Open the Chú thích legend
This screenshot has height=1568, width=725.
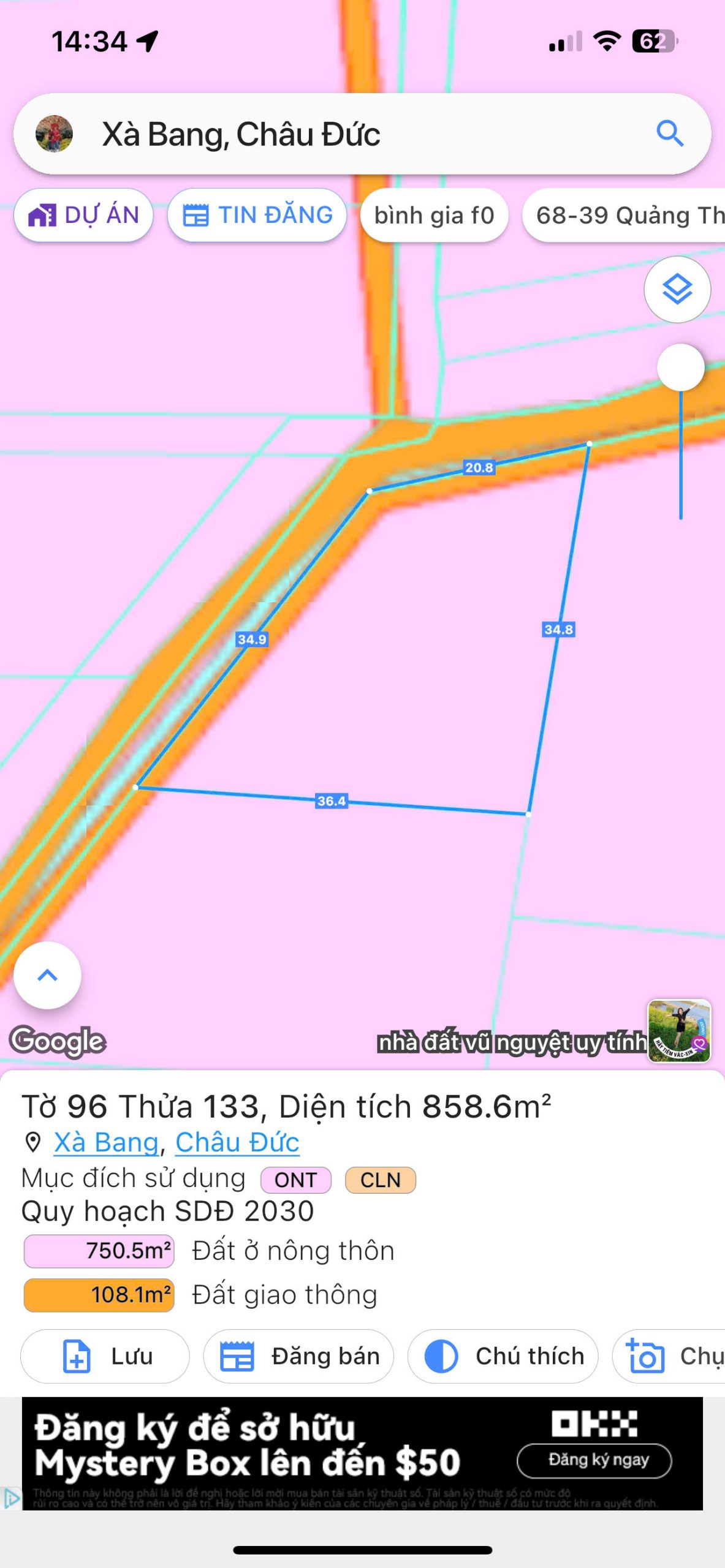pyautogui.click(x=503, y=1356)
